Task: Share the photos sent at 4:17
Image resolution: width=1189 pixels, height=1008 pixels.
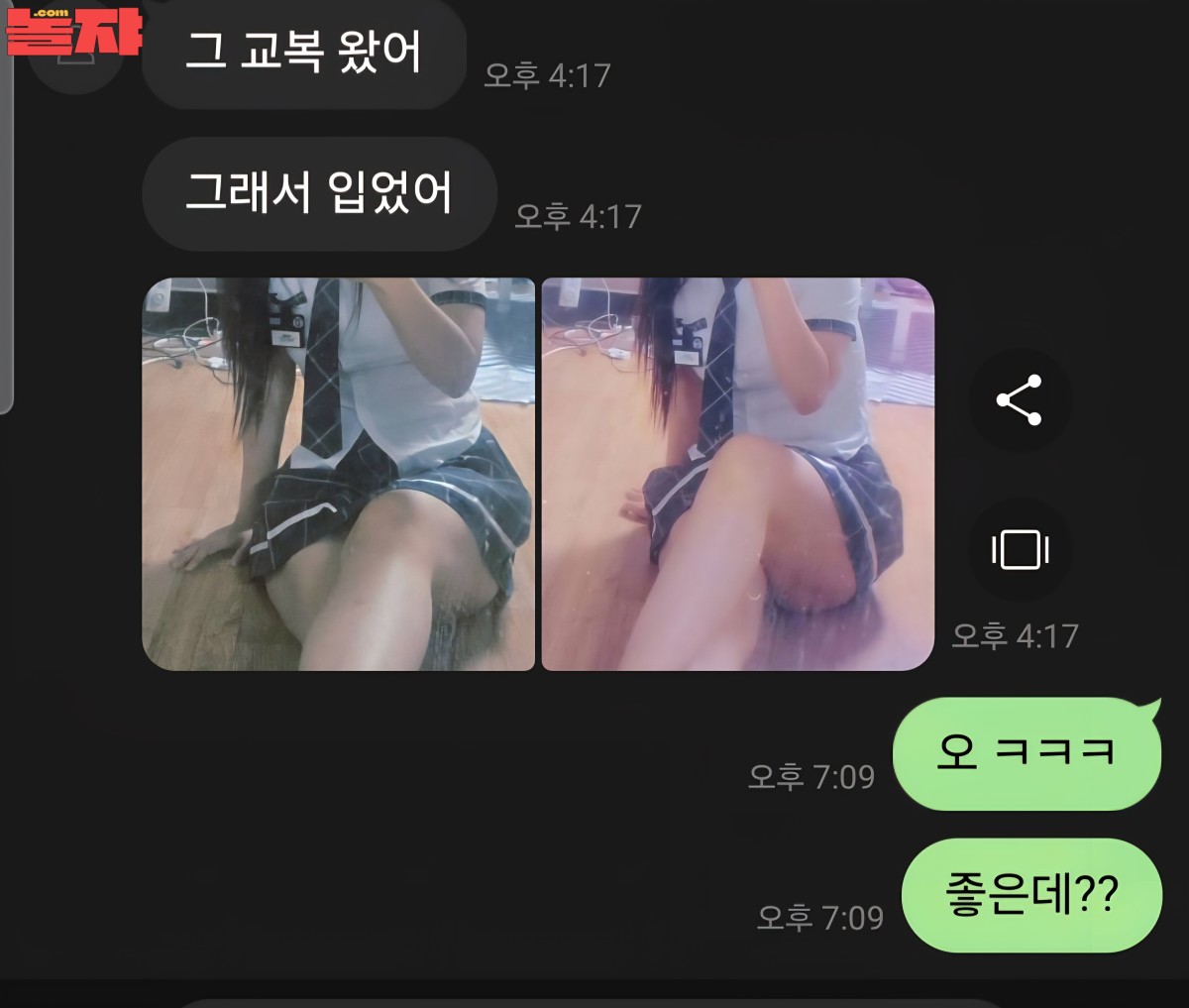Action: point(1020,400)
